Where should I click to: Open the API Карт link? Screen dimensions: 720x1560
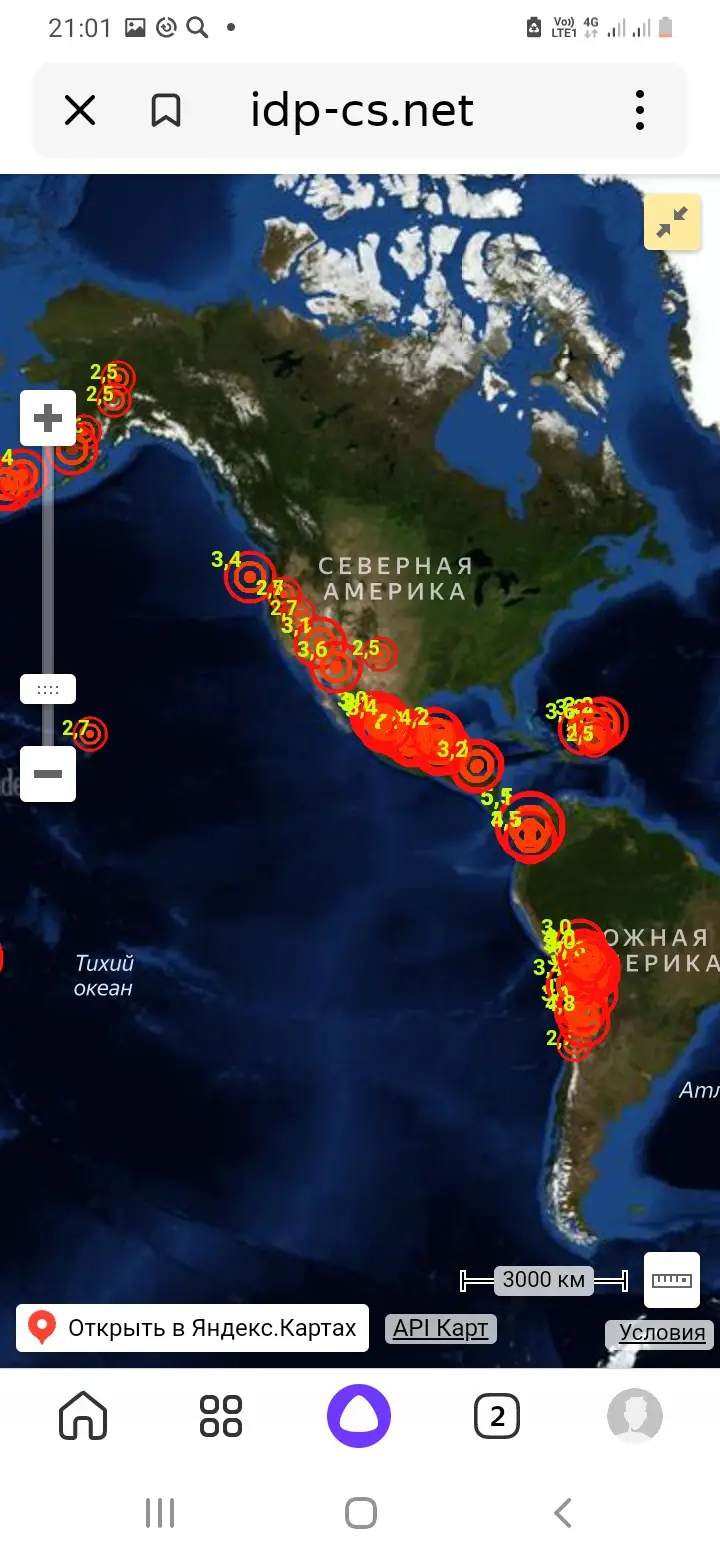(x=440, y=1328)
